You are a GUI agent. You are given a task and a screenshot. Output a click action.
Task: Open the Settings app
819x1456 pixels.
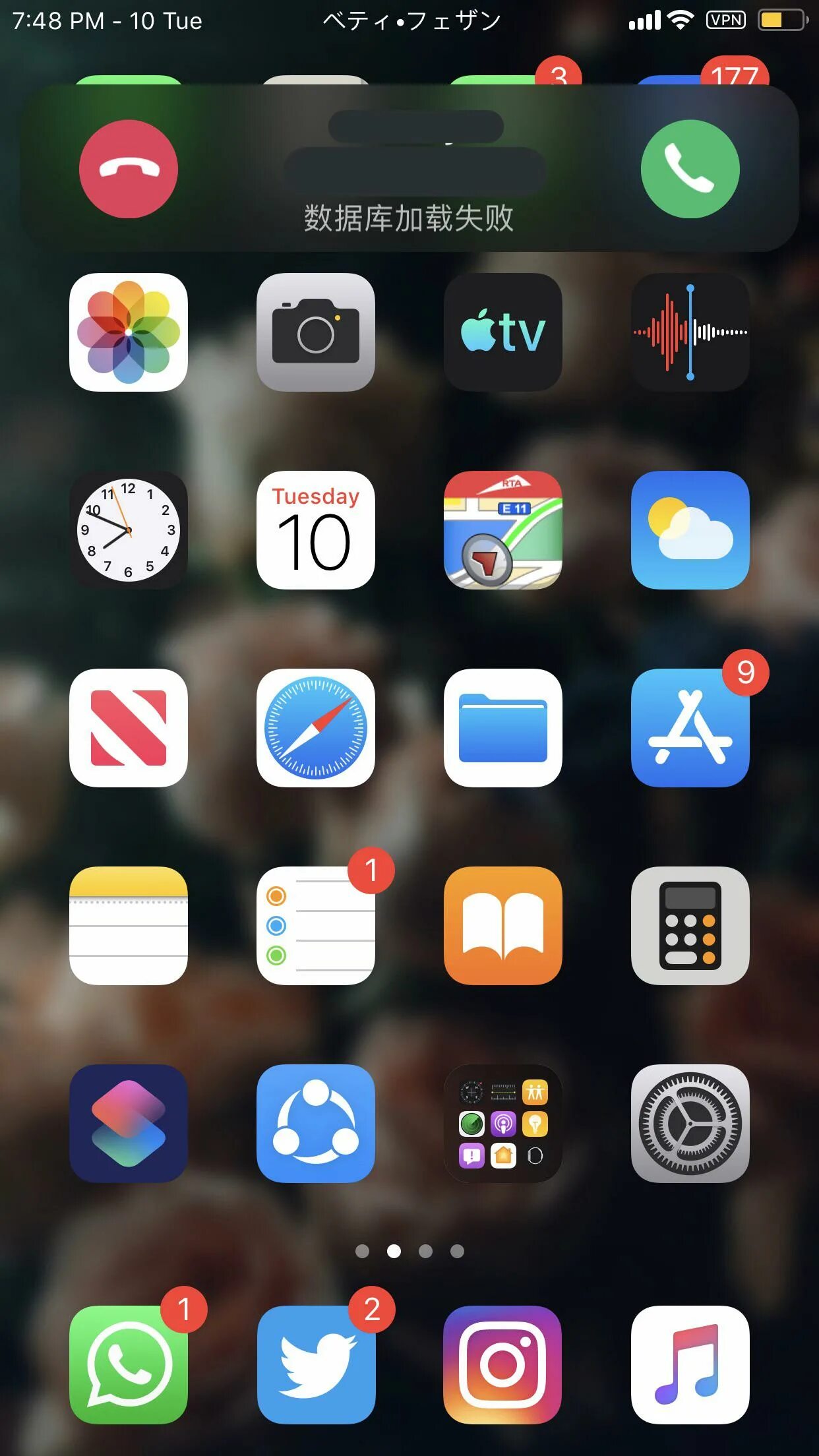pos(690,1124)
